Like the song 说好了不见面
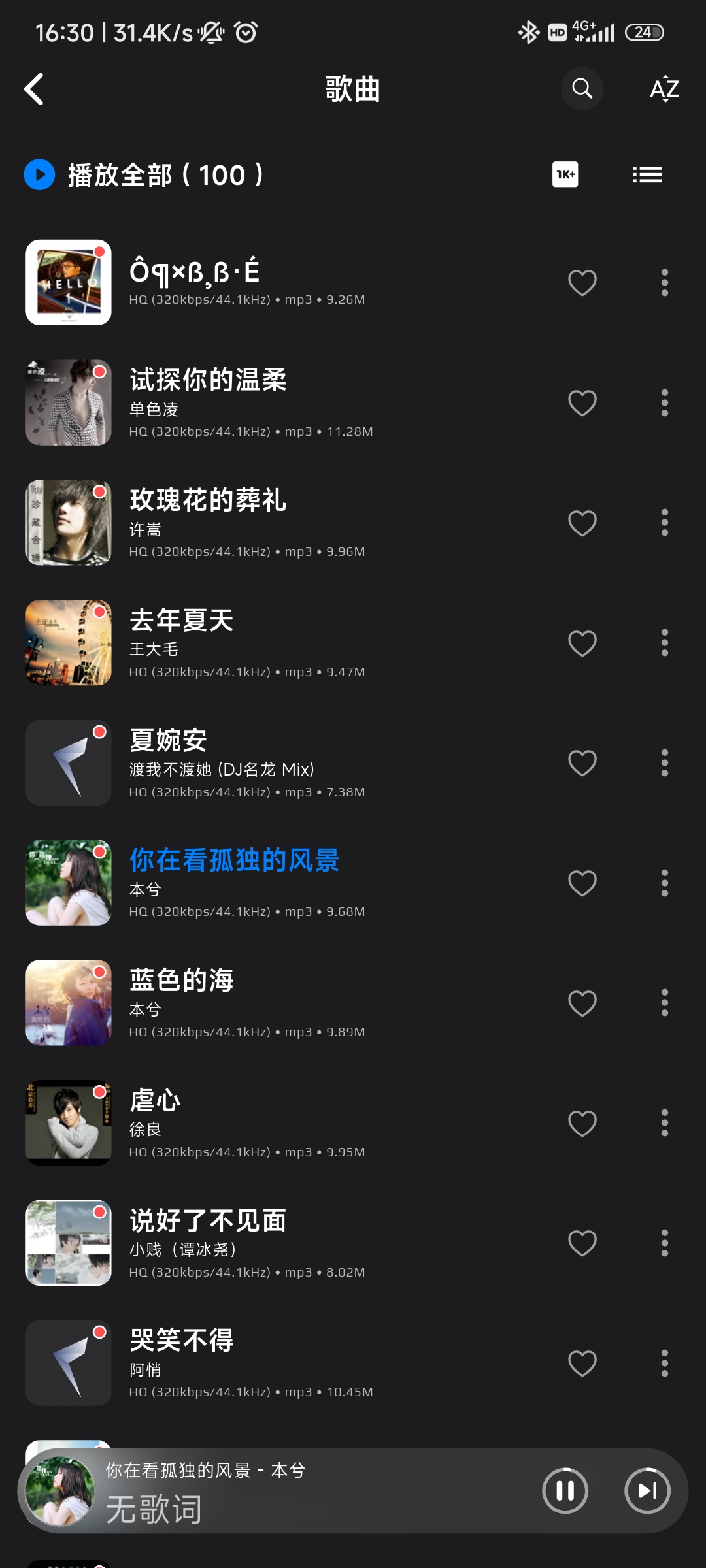Image resolution: width=706 pixels, height=1568 pixels. 582,1243
